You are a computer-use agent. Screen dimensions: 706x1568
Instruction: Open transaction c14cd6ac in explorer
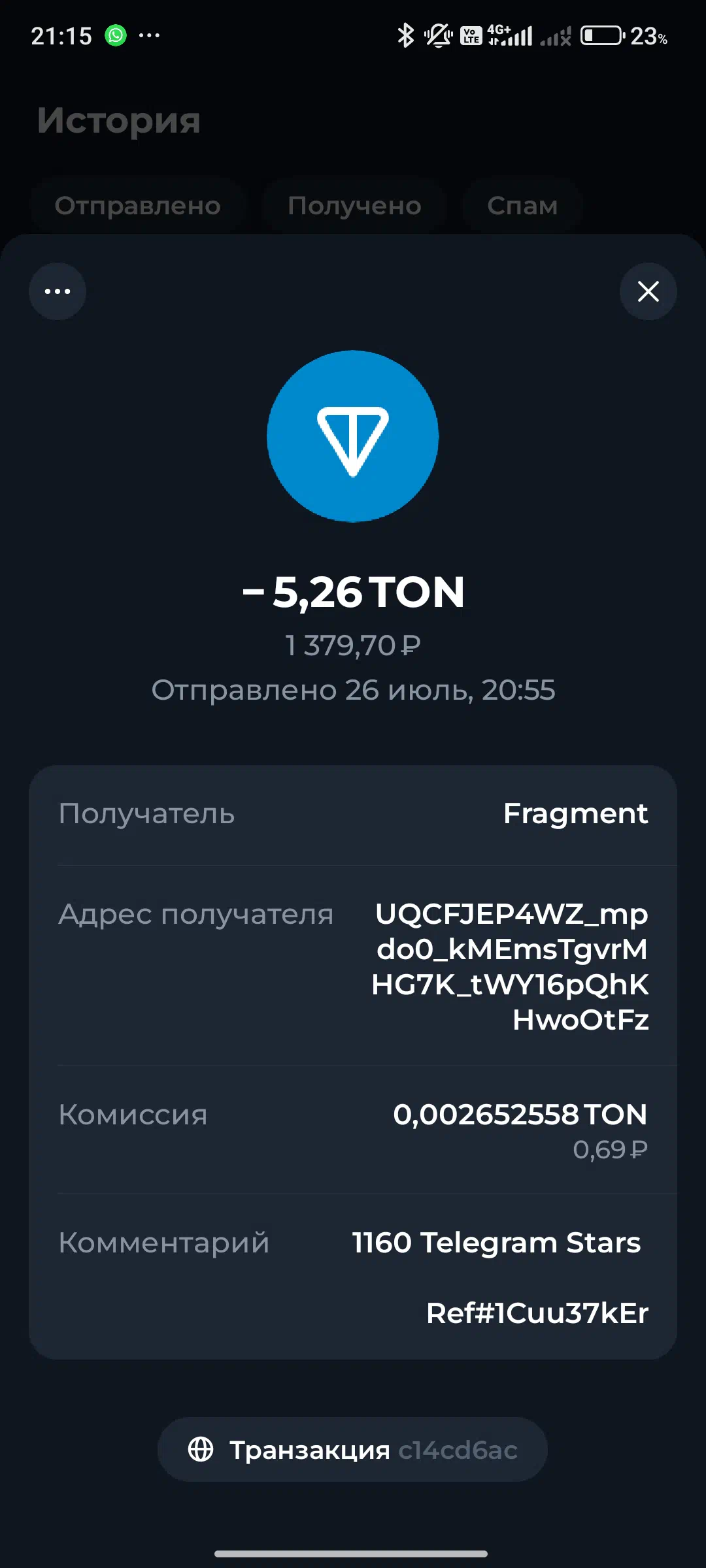click(352, 1449)
